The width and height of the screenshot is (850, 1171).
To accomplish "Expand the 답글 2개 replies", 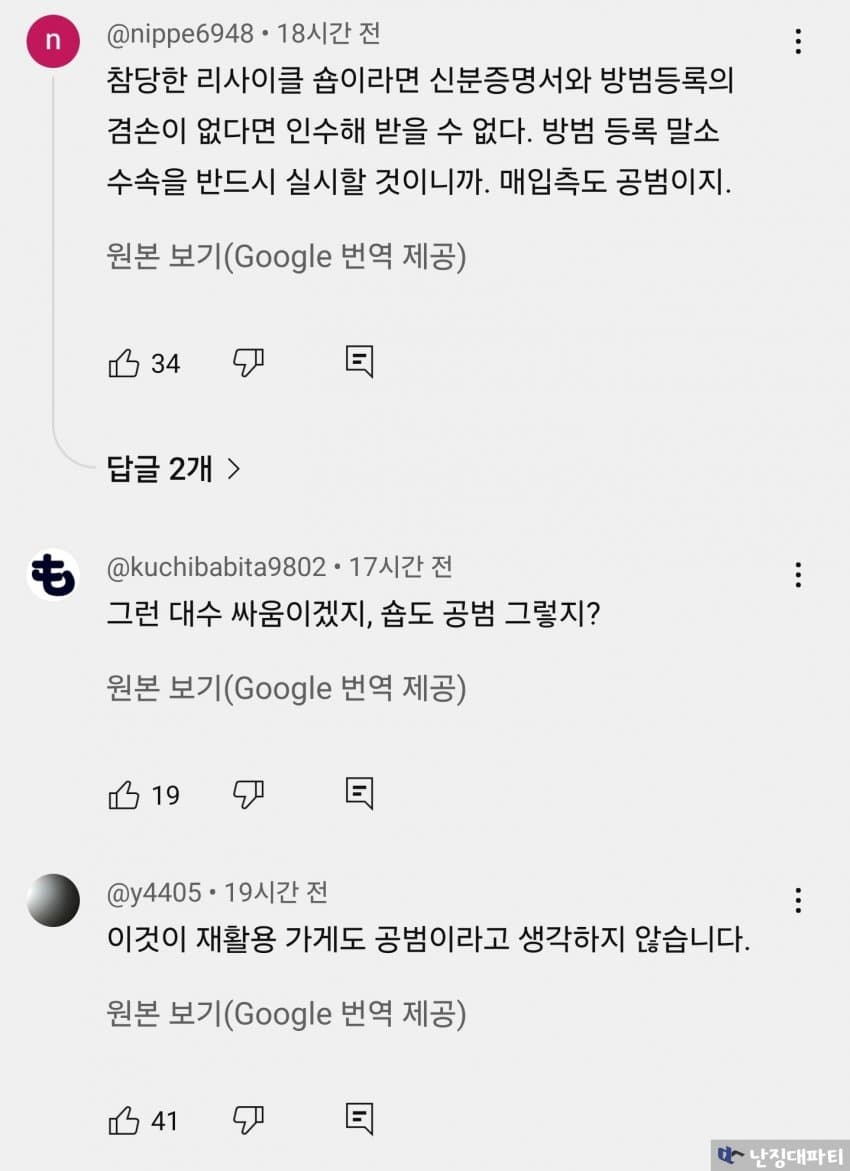I will pyautogui.click(x=174, y=468).
